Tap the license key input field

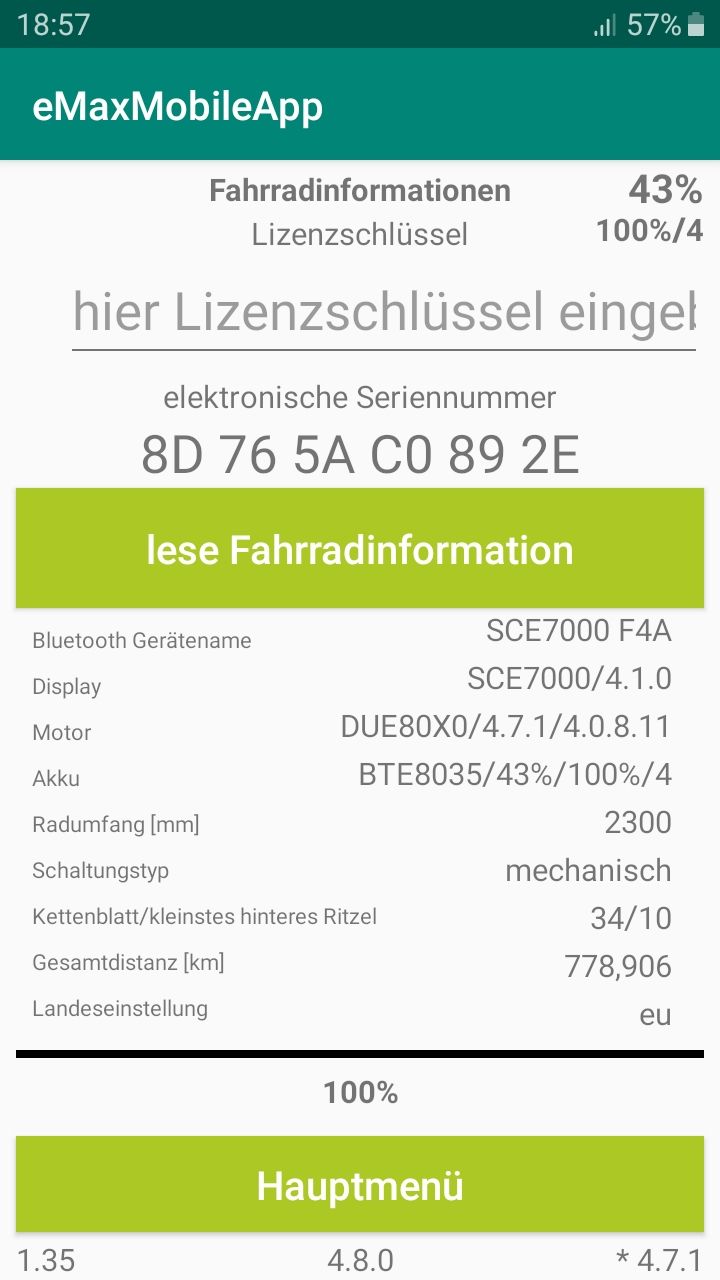tap(384, 314)
